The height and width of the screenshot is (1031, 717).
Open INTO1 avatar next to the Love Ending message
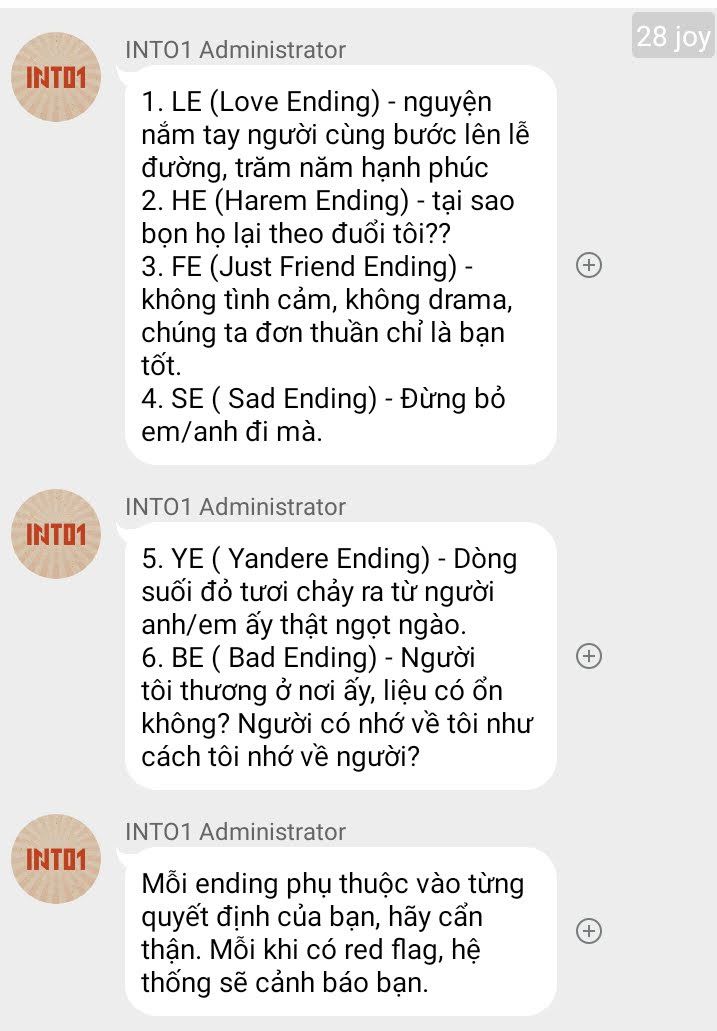point(55,77)
